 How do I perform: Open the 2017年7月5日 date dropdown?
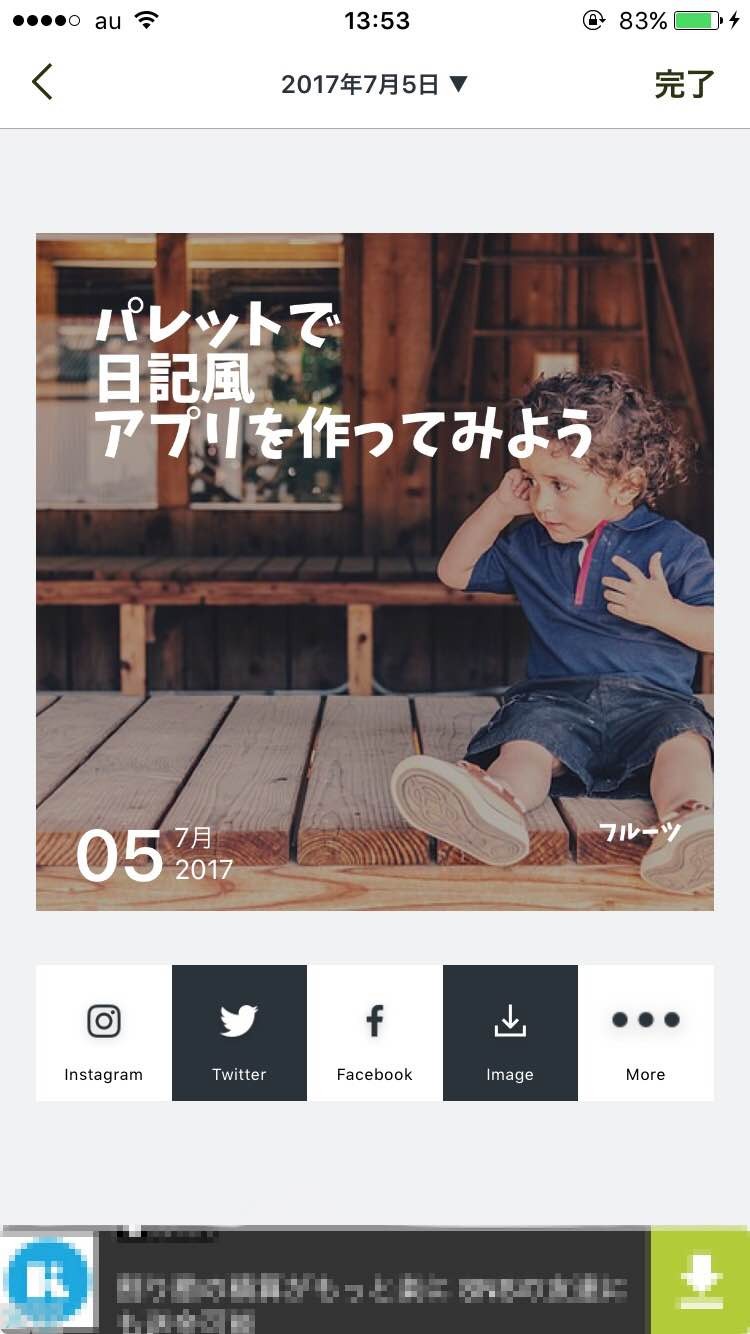(x=374, y=85)
